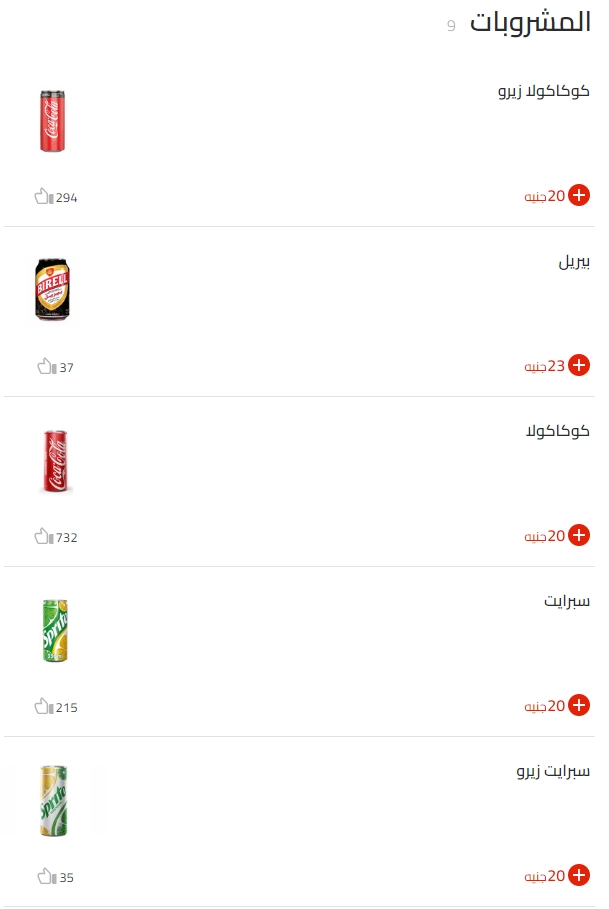609x909 pixels.
Task: Add كوكاكولا to the cart
Action: pyautogui.click(x=579, y=536)
